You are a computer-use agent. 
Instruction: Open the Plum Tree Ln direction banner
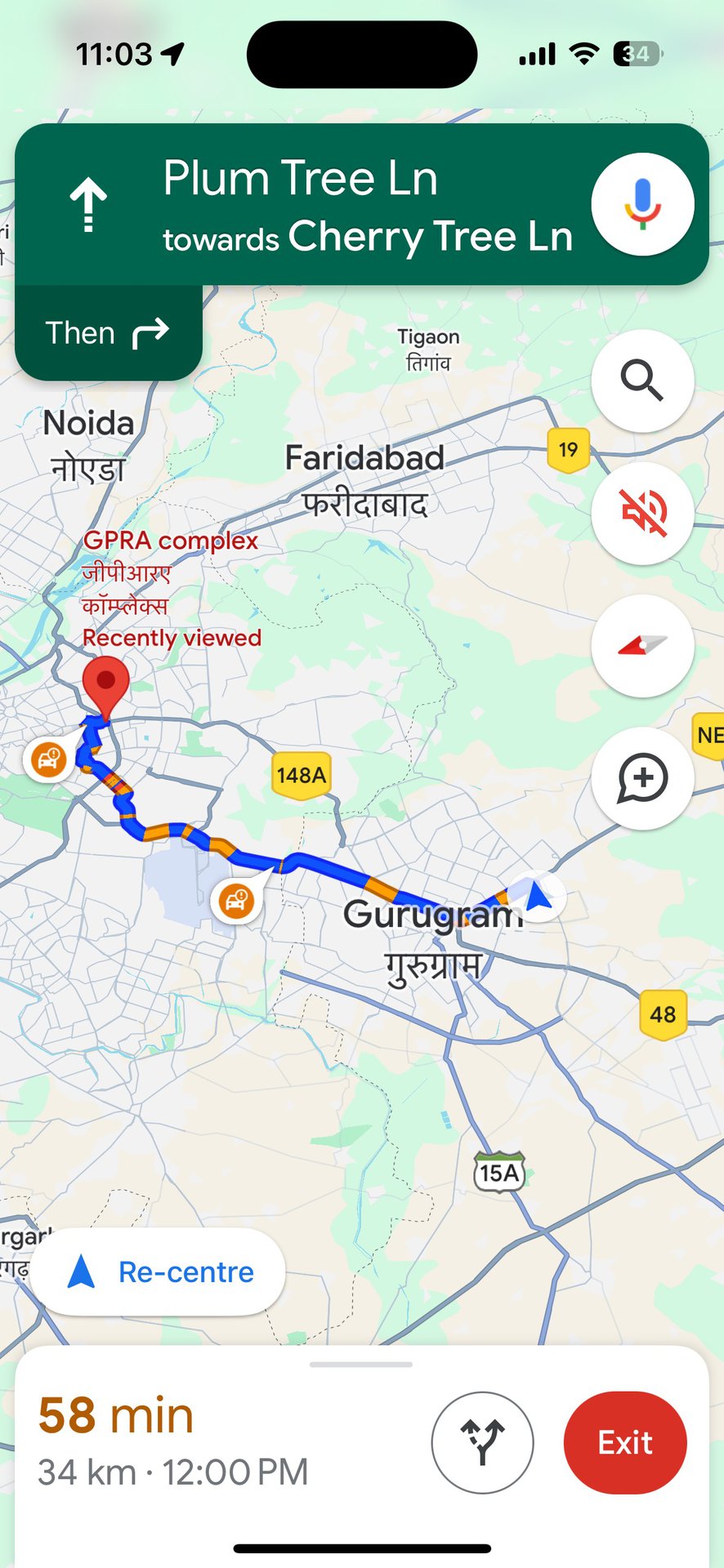tap(327, 206)
